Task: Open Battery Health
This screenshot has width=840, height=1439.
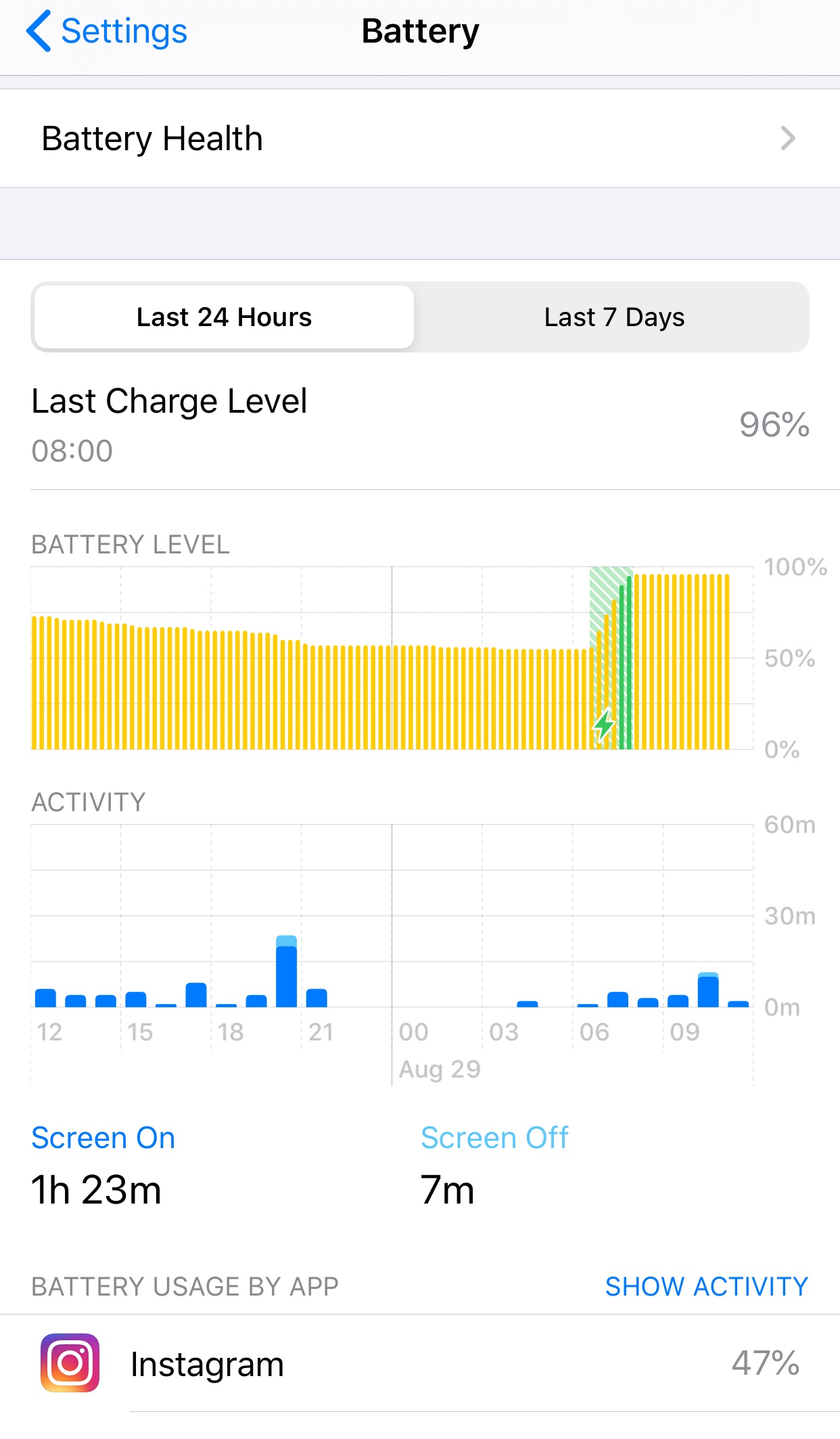Action: (419, 139)
